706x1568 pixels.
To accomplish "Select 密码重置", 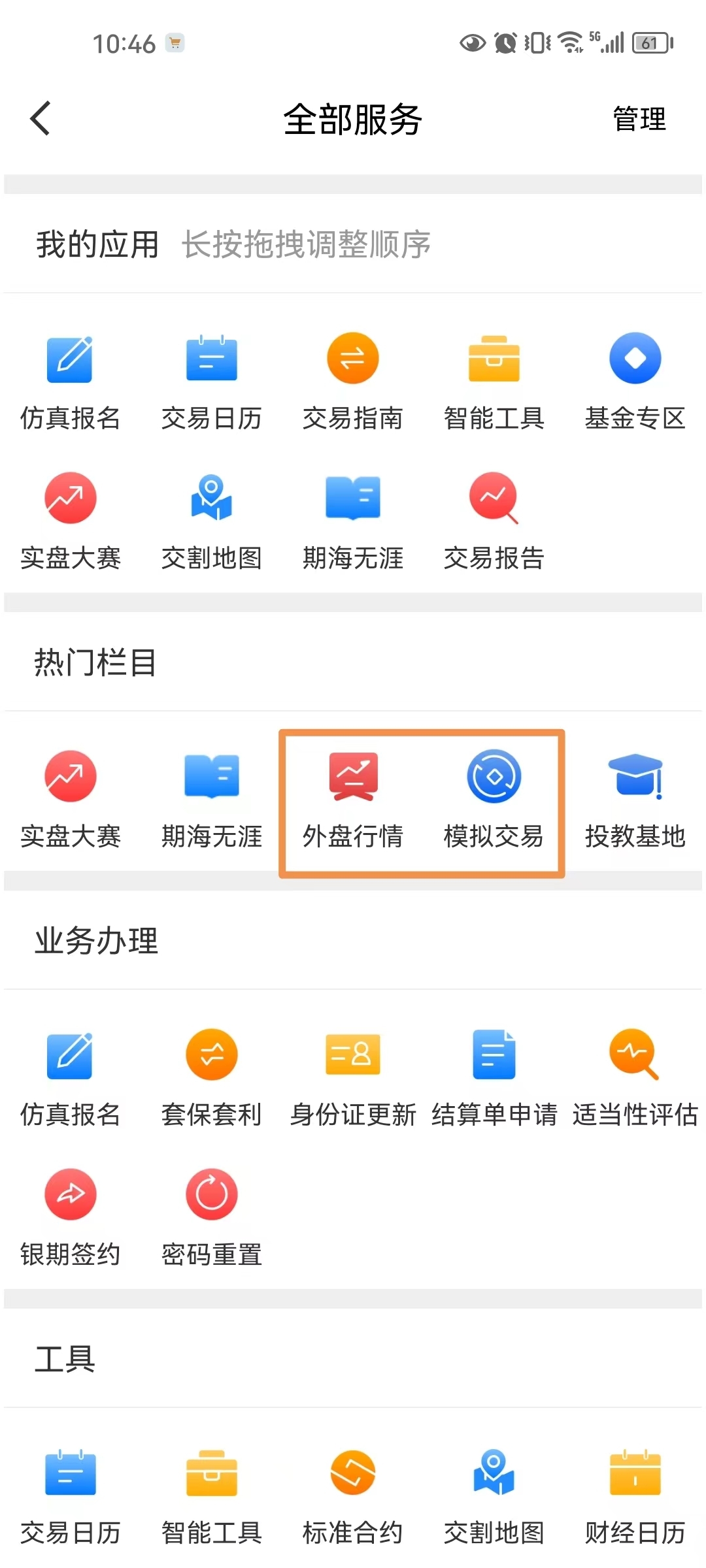I will pyautogui.click(x=212, y=1218).
